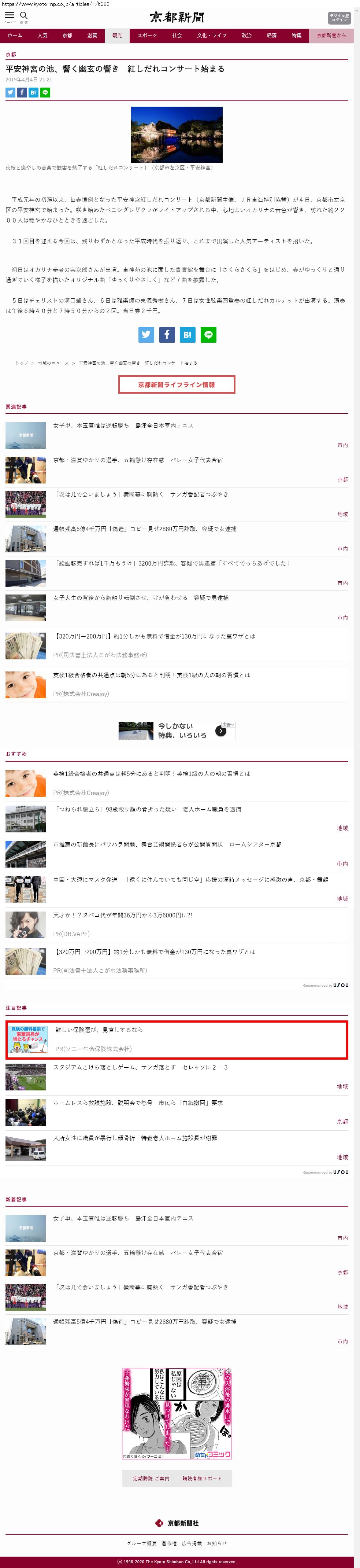Switch to the 滋賀 tab
Viewport: 360px width, 1568px height.
(x=92, y=36)
